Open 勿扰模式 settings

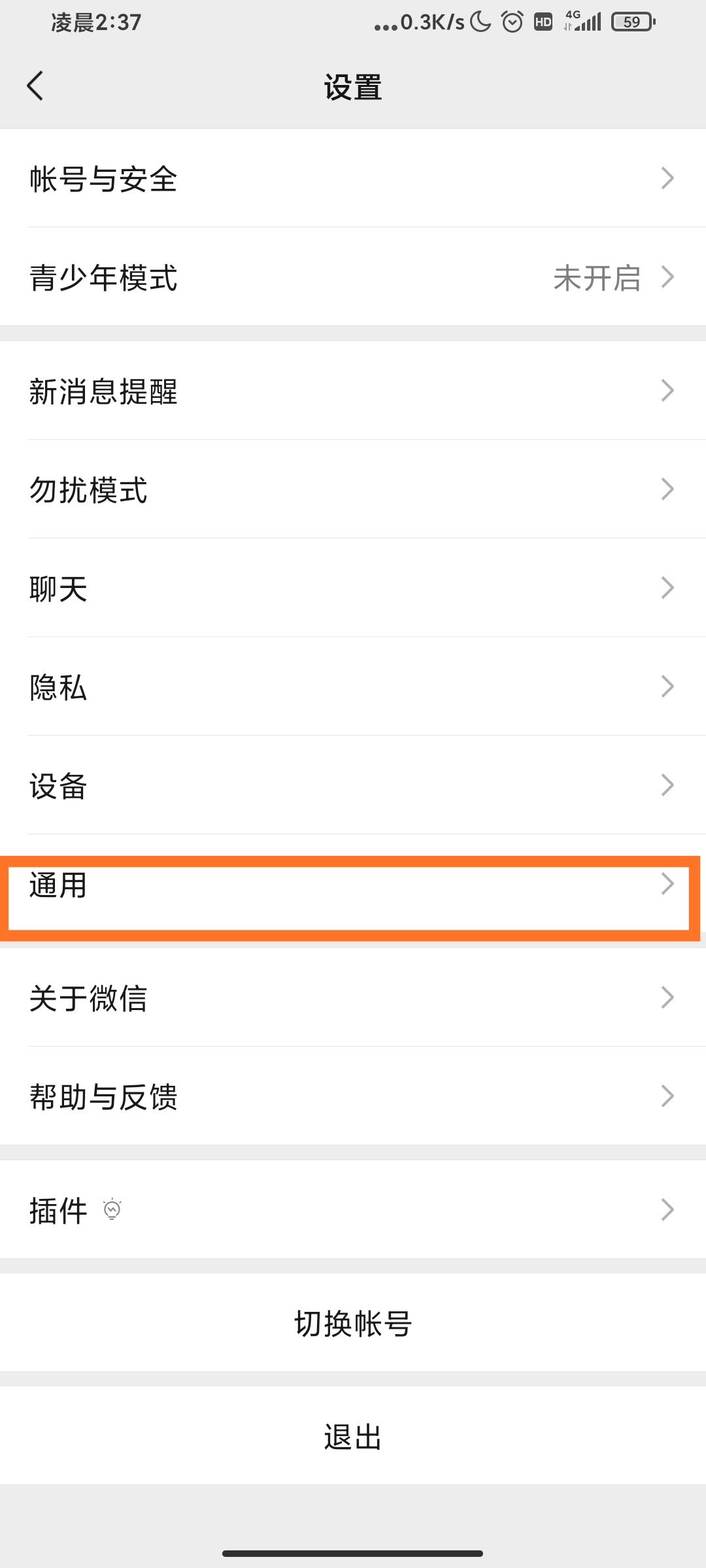[x=353, y=489]
